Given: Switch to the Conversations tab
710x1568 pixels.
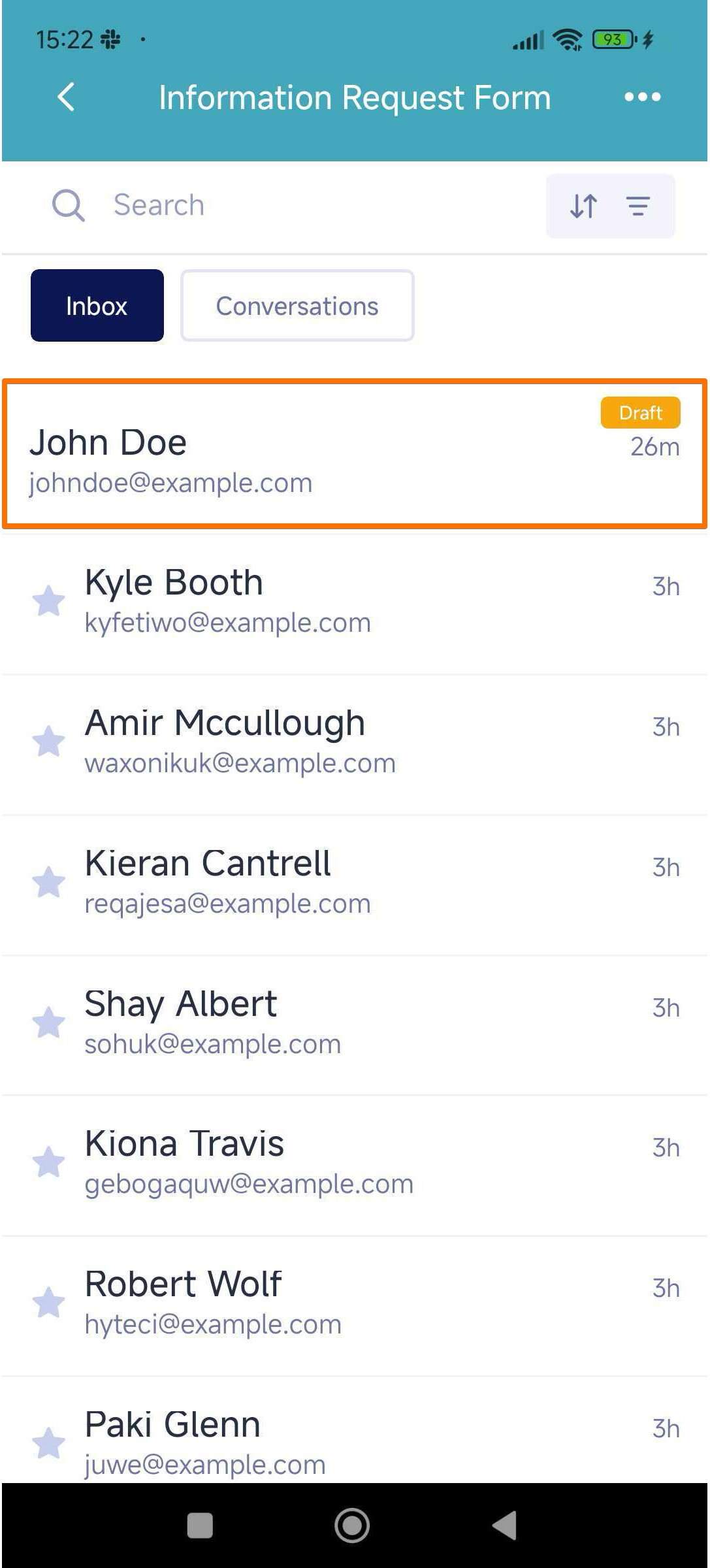Looking at the screenshot, I should (297, 305).
